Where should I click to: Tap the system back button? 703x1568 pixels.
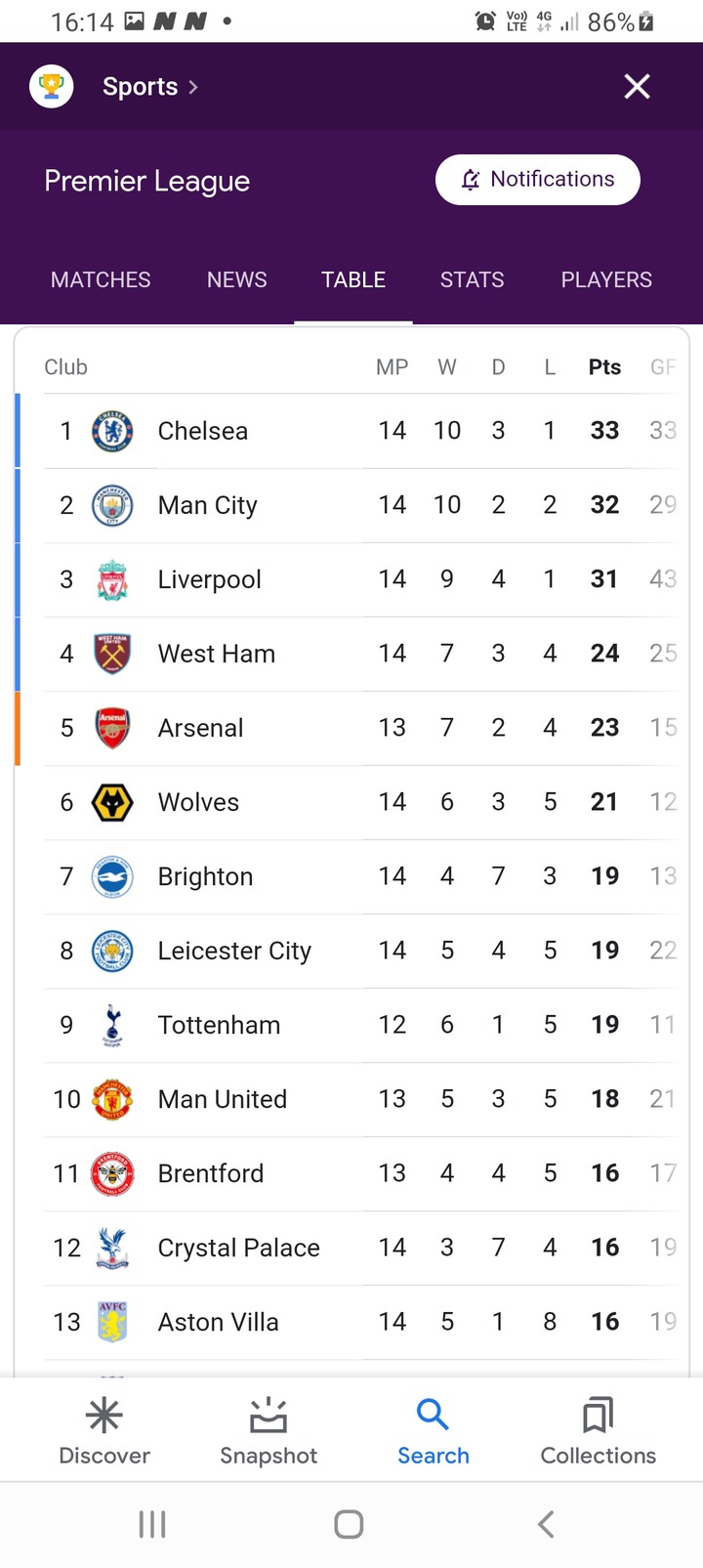click(x=547, y=1524)
